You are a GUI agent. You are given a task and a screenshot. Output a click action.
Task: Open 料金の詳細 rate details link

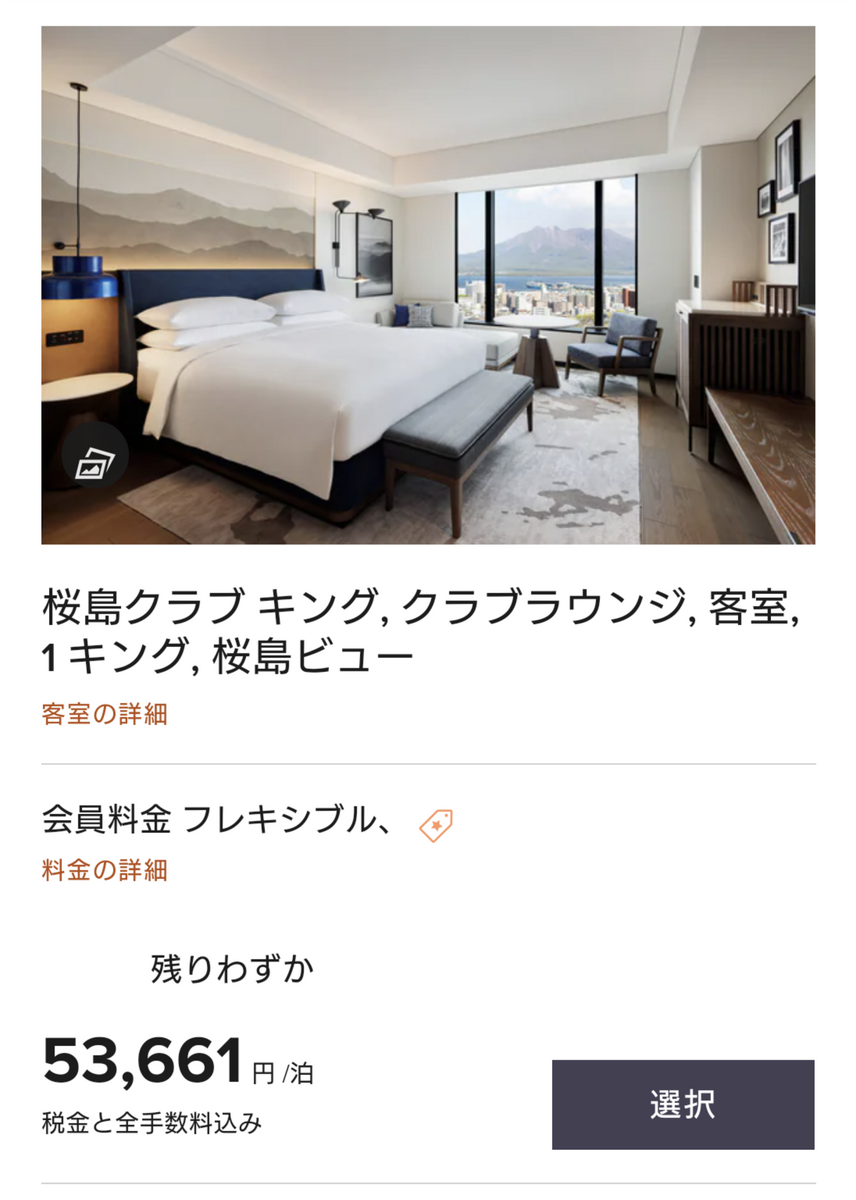[104, 869]
